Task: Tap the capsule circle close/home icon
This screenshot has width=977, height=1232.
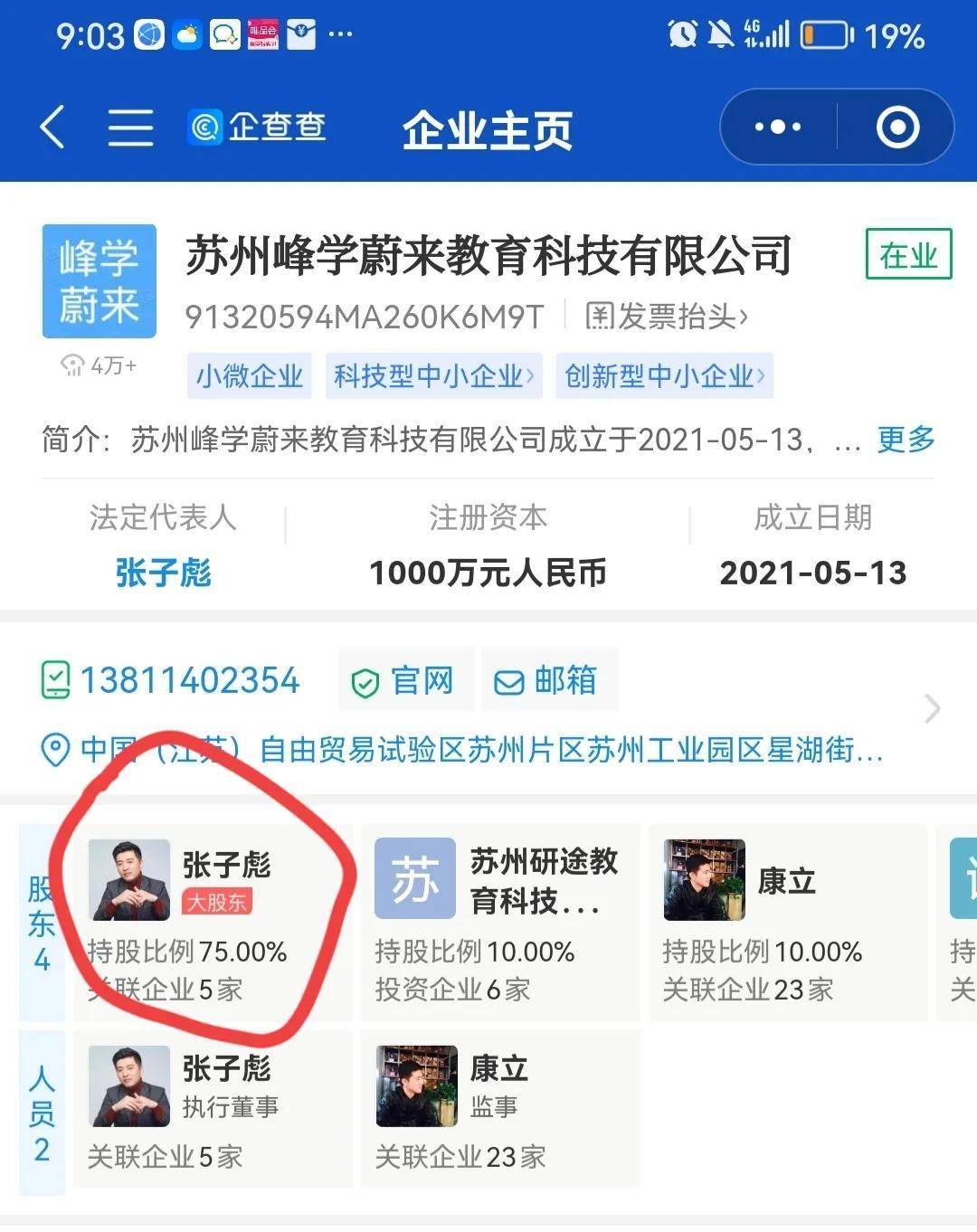Action: point(896,128)
